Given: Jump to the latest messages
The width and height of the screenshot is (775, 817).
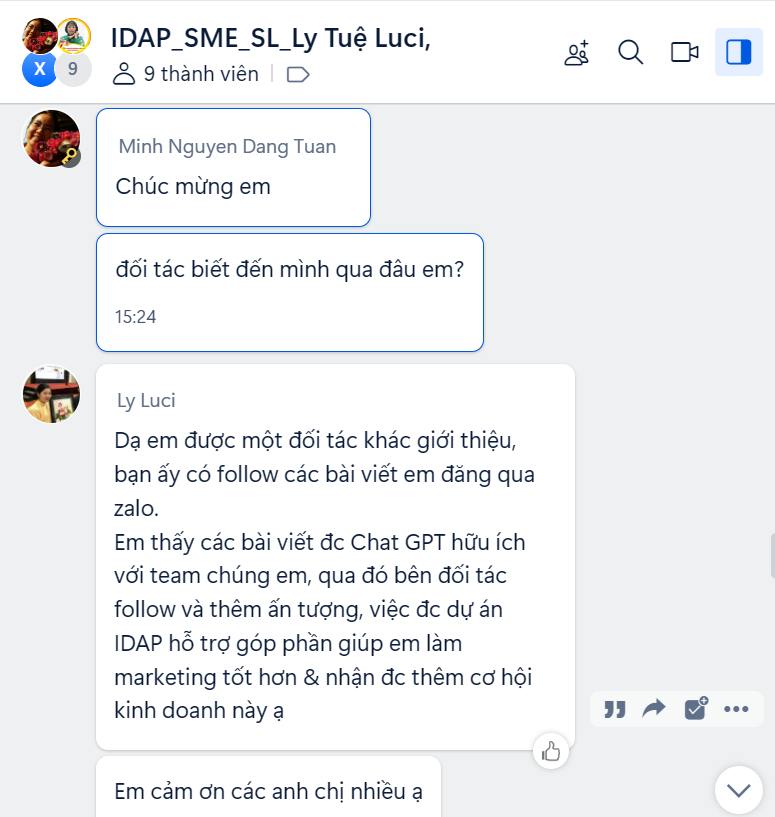Looking at the screenshot, I should tap(738, 790).
